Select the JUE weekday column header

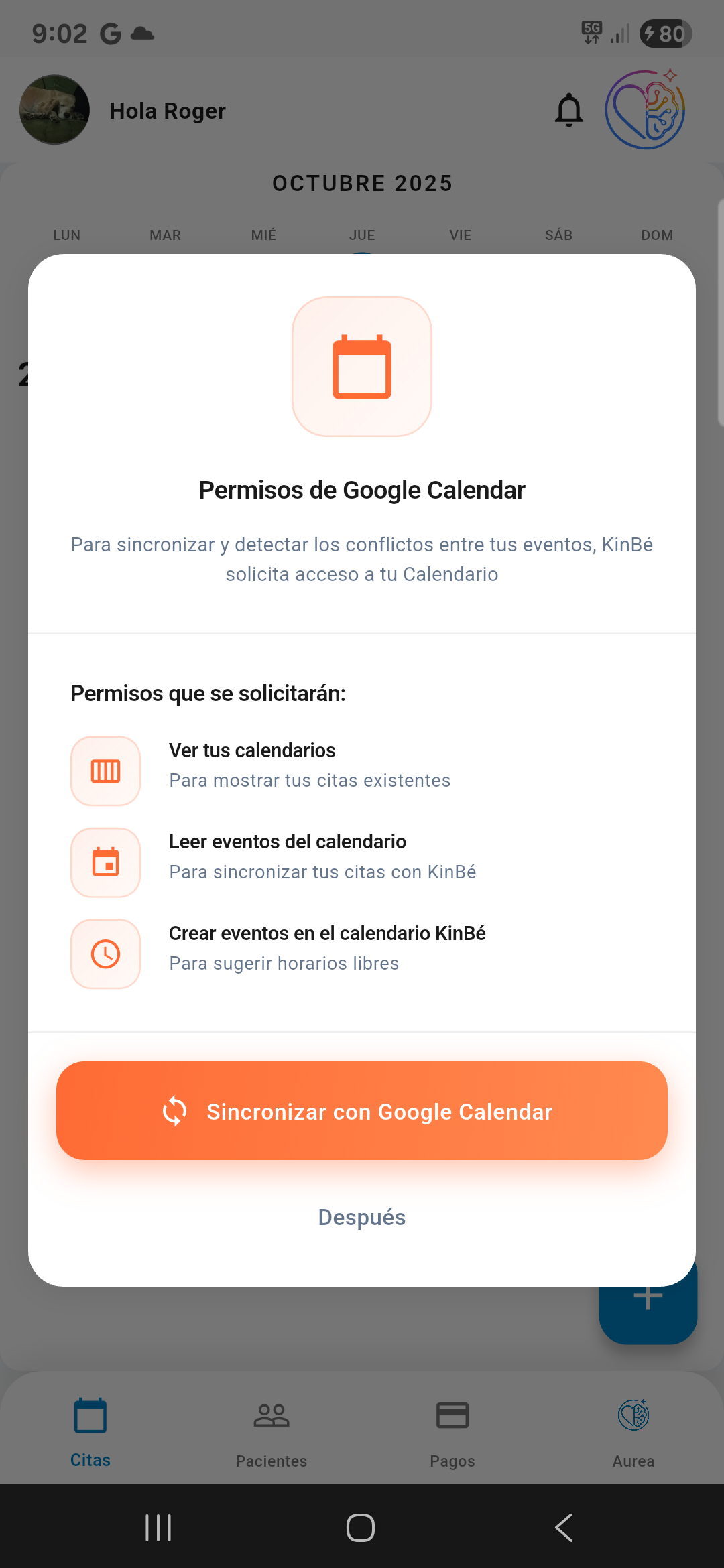(x=362, y=235)
